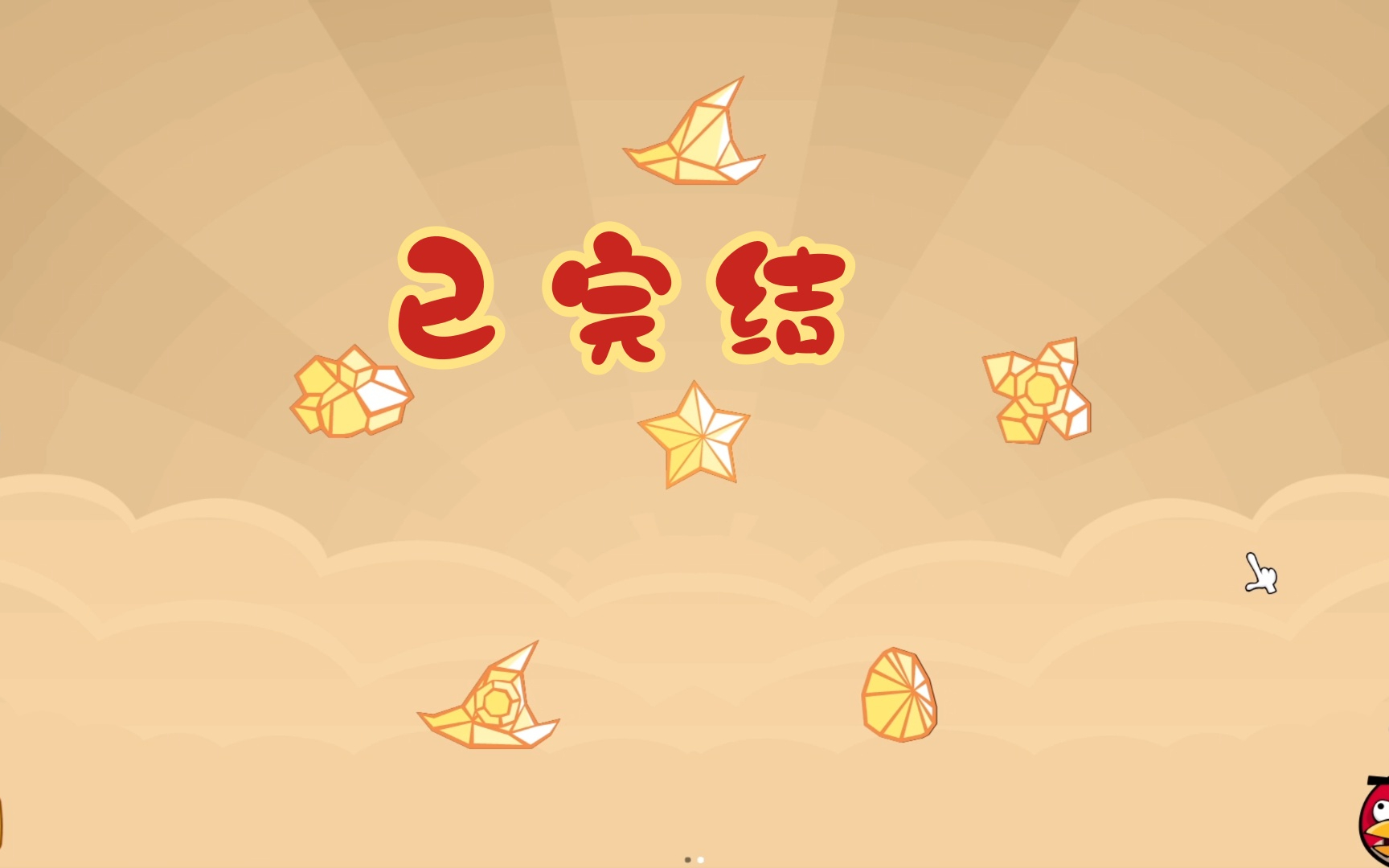Image resolution: width=1389 pixels, height=868 pixels.
Task: Open the golden popcorn cluster item
Action: pyautogui.click(x=351, y=393)
